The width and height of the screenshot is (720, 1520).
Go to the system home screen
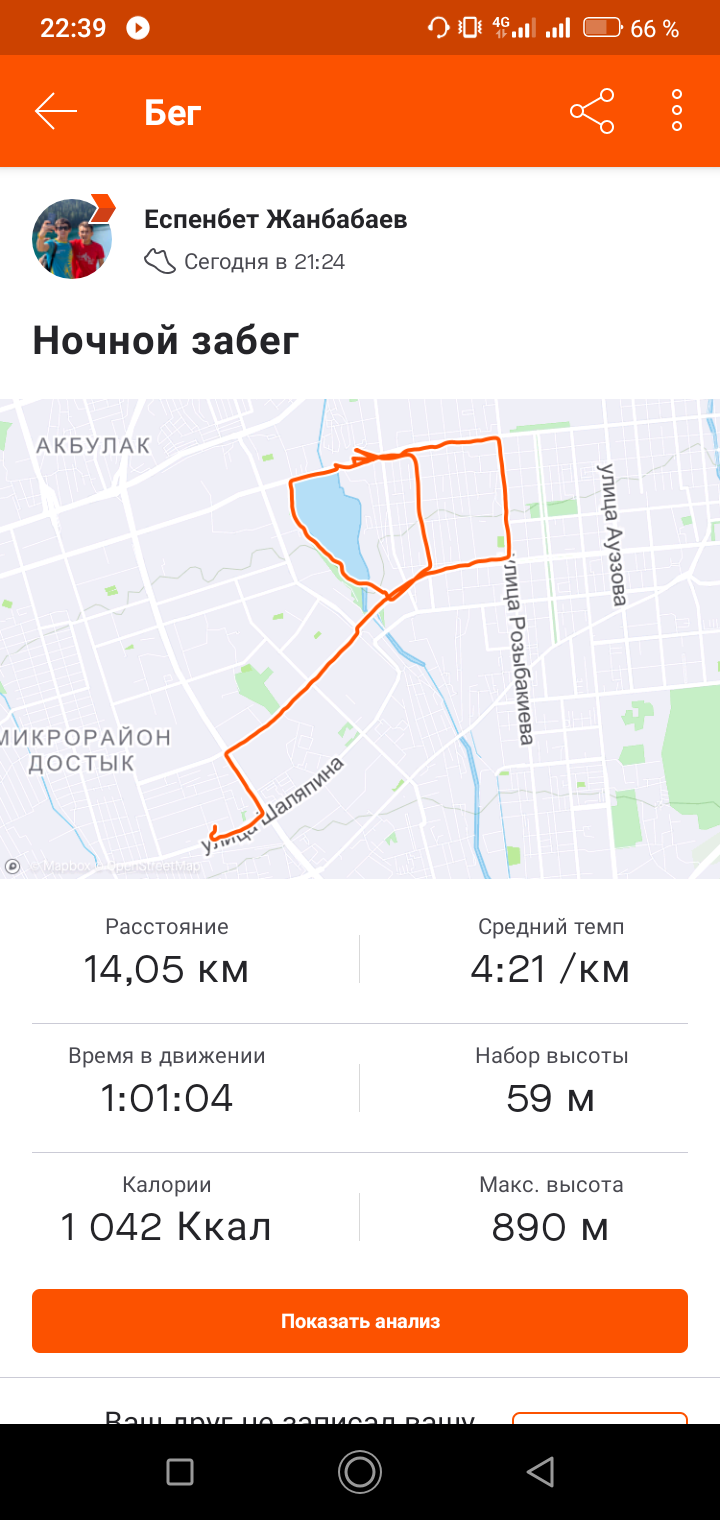pos(360,1471)
